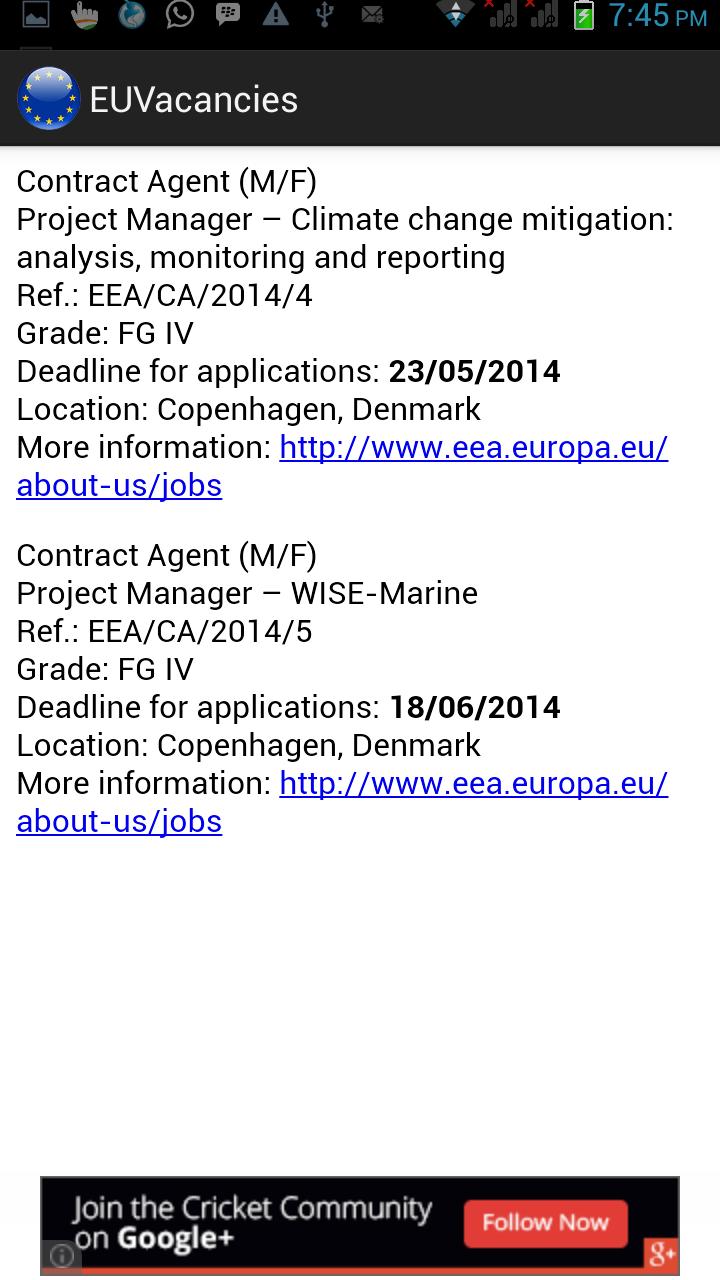The height and width of the screenshot is (1280, 720).
Task: Open the warning triangle notification icon
Action: 276,16
